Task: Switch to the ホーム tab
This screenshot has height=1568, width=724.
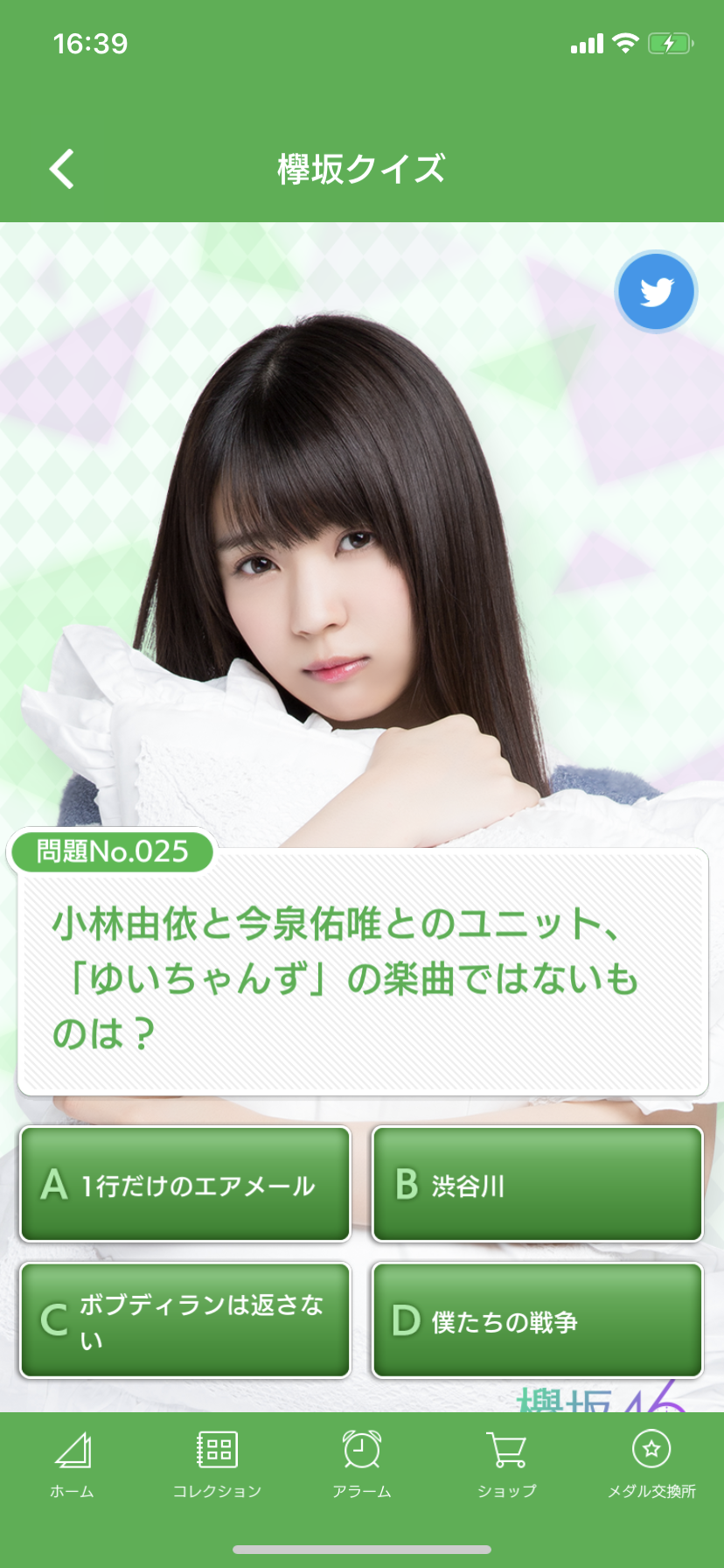Action: (72, 1465)
